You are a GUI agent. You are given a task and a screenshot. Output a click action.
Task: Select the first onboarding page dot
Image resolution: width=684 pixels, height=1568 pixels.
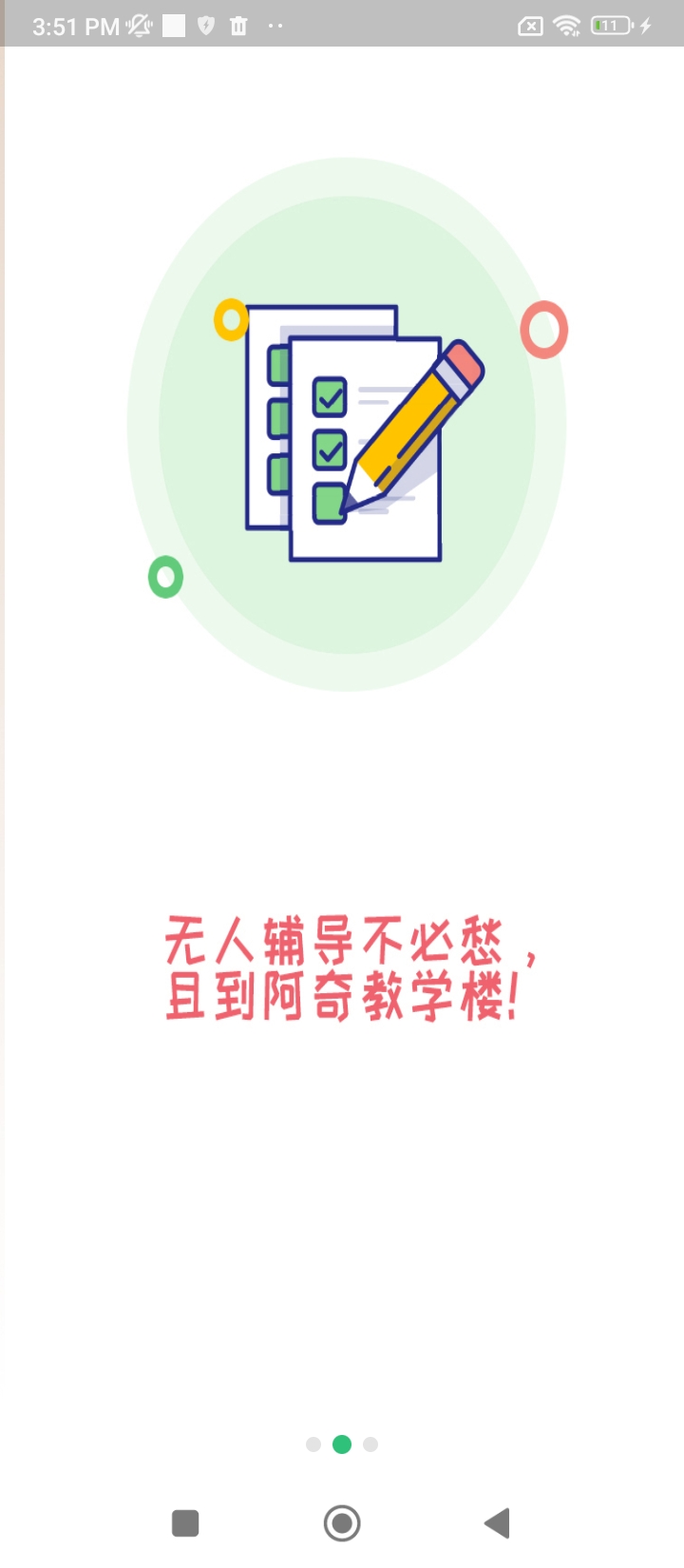pyautogui.click(x=313, y=1444)
